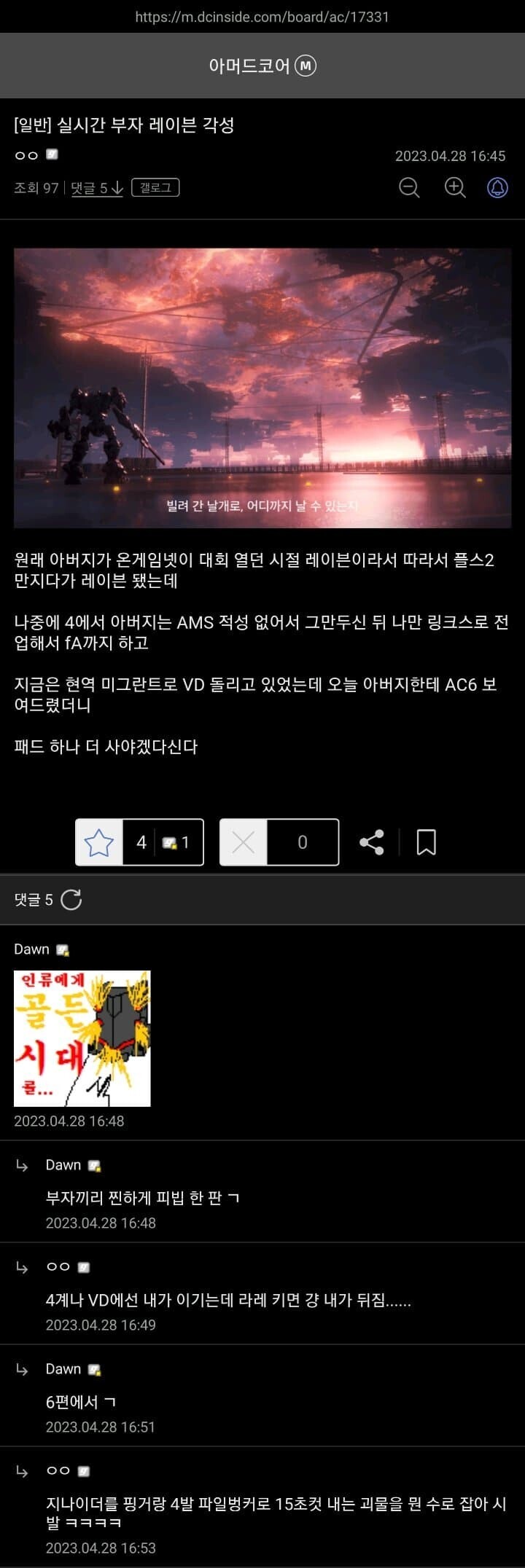Viewport: 525px width, 1568px height.
Task: Jump to comments via 댓글 5 link
Action: click(96, 188)
